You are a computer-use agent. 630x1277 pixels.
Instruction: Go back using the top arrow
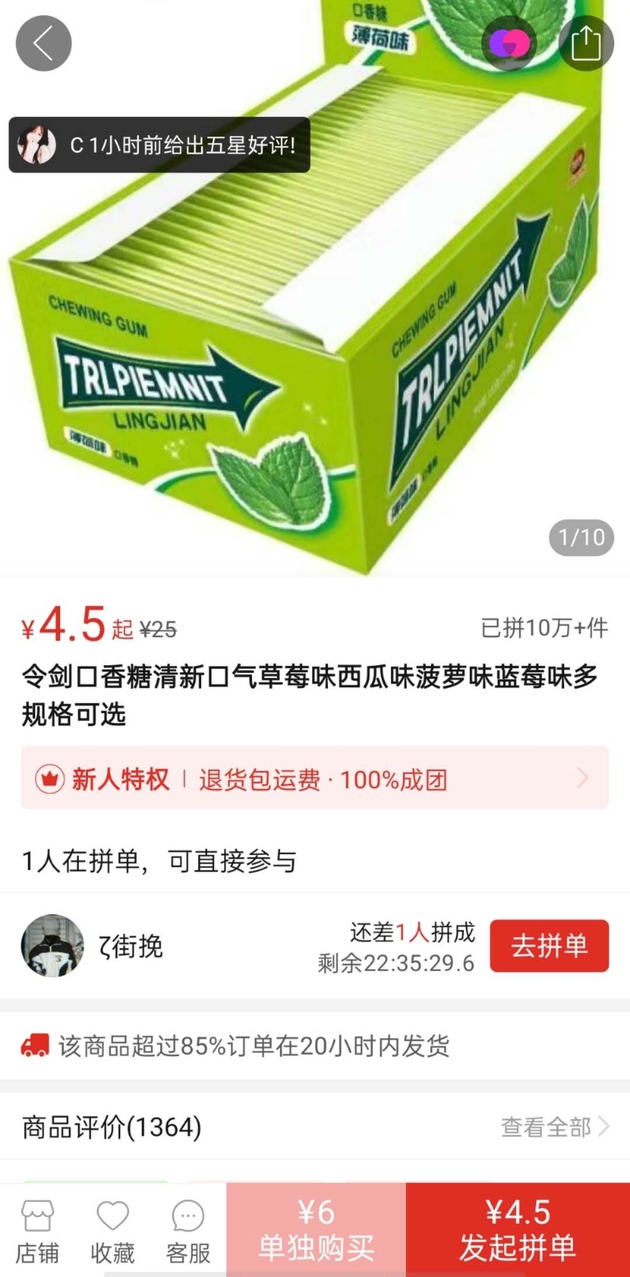click(x=43, y=44)
